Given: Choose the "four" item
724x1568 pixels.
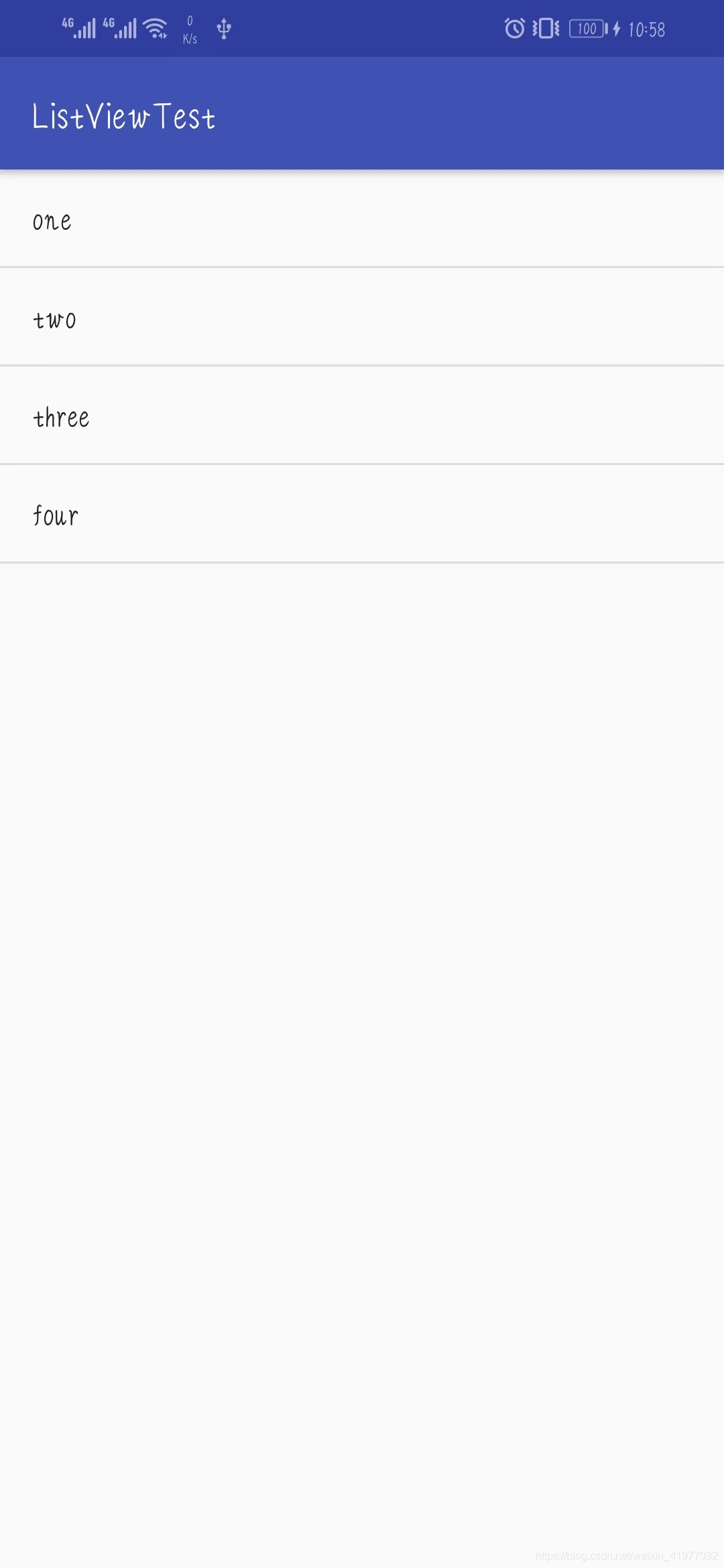Looking at the screenshot, I should pos(362,513).
